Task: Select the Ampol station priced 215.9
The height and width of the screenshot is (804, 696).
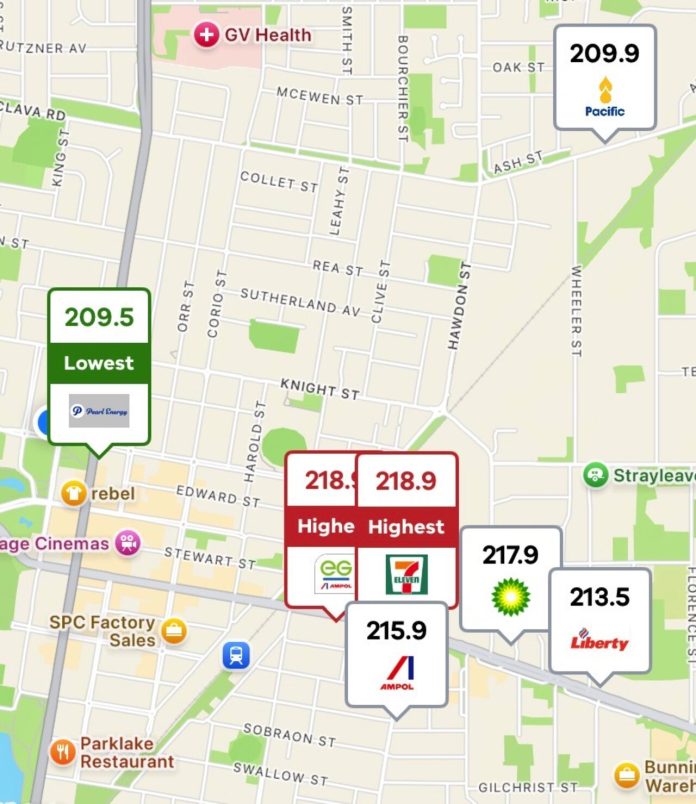Action: point(397,653)
